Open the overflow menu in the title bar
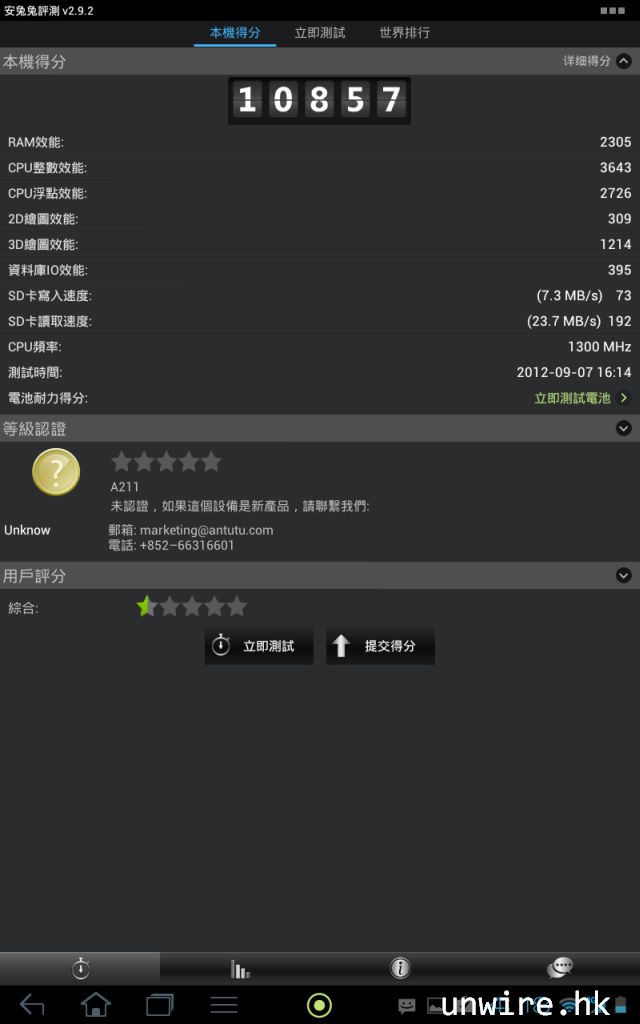The image size is (640, 1024). 612,10
